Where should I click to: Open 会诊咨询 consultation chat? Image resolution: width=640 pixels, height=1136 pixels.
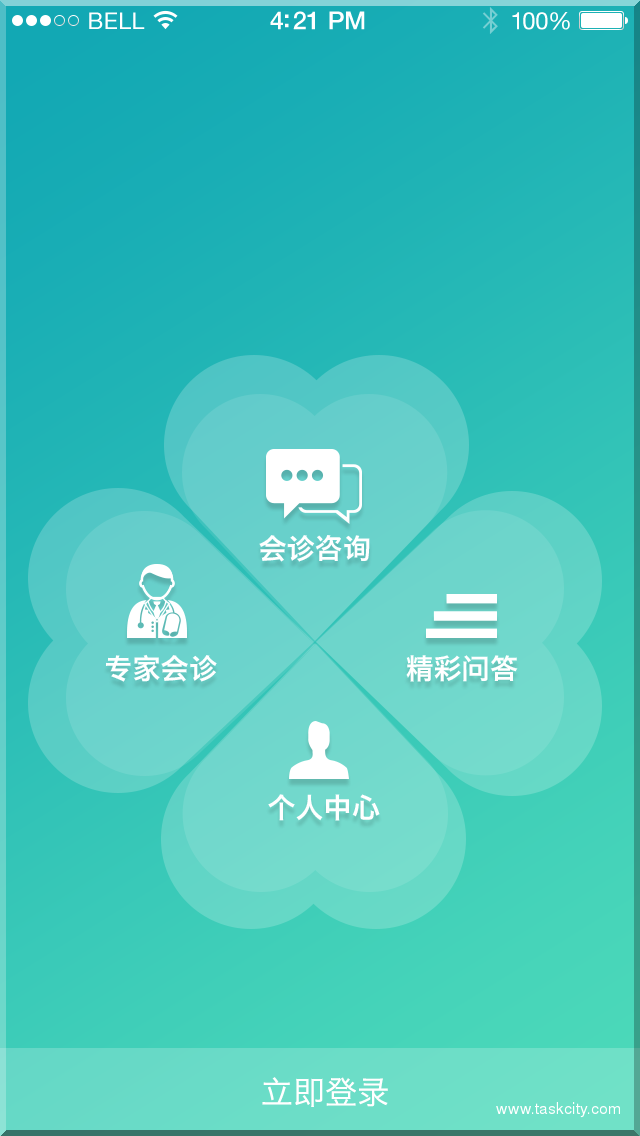[x=314, y=505]
